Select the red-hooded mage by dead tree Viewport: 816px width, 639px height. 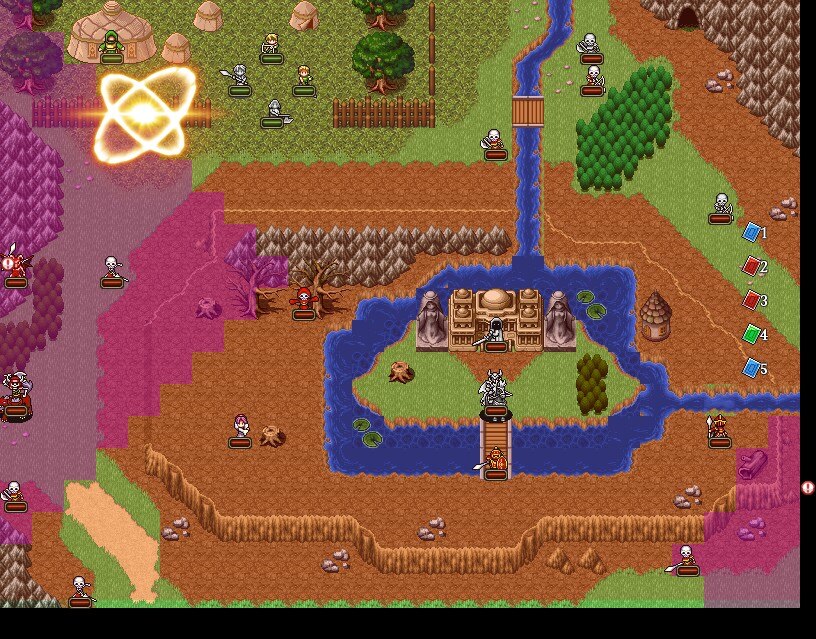(x=304, y=298)
